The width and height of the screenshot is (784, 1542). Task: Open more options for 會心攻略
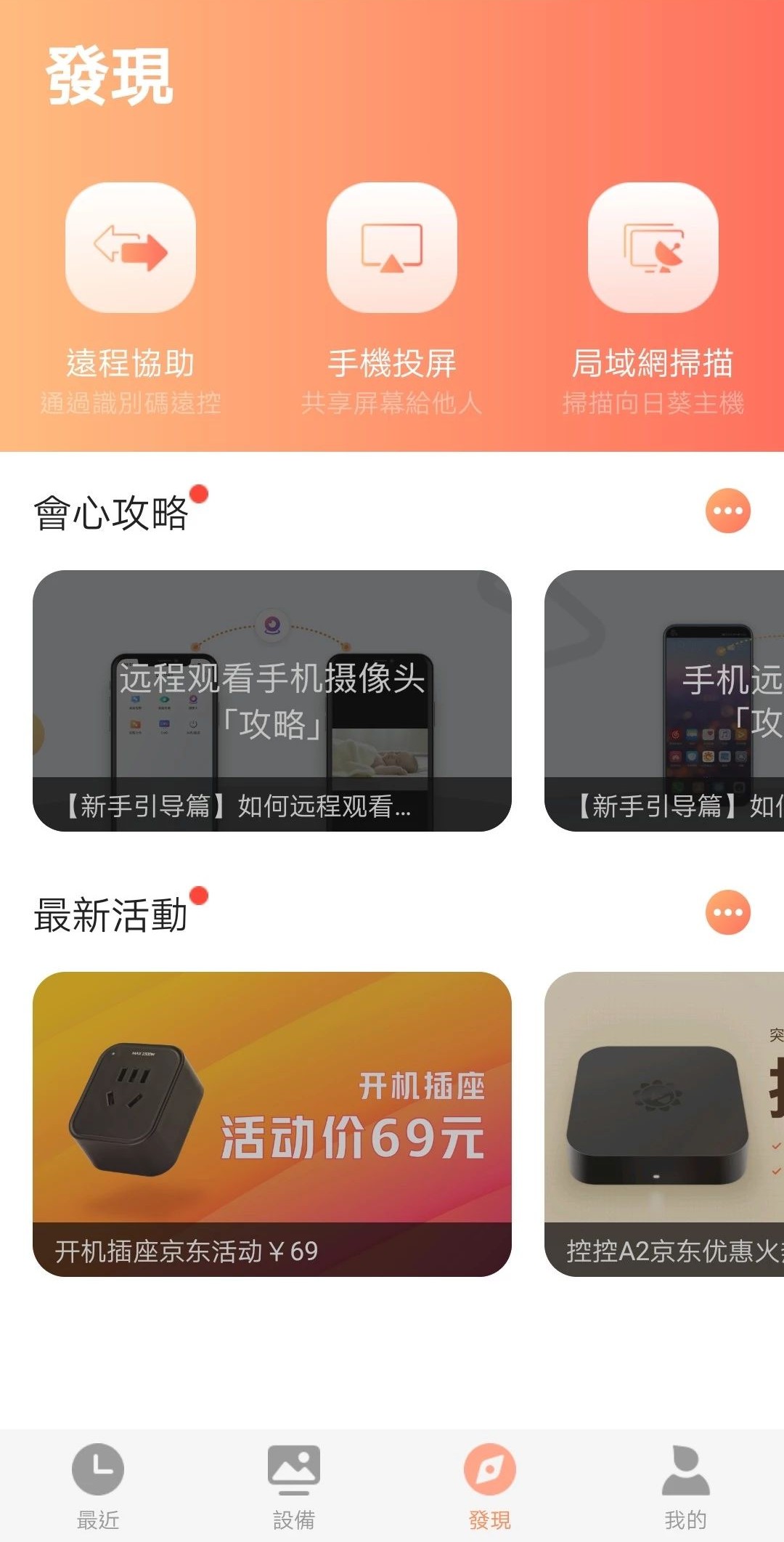pos(727,511)
